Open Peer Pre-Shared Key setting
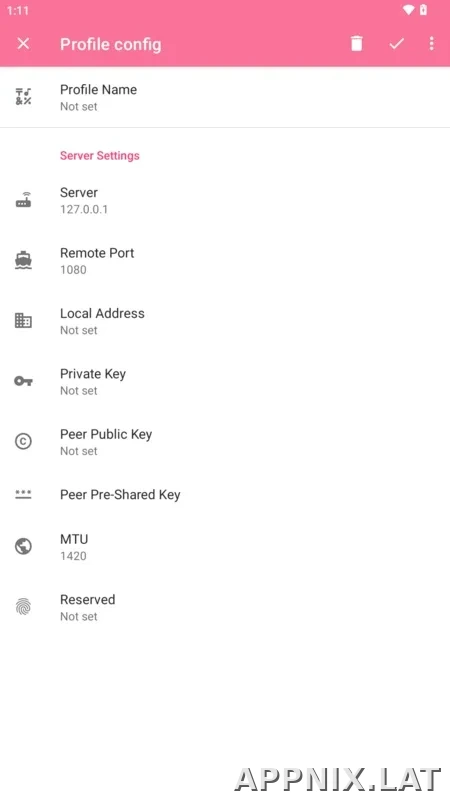The height and width of the screenshot is (800, 450). [225, 494]
